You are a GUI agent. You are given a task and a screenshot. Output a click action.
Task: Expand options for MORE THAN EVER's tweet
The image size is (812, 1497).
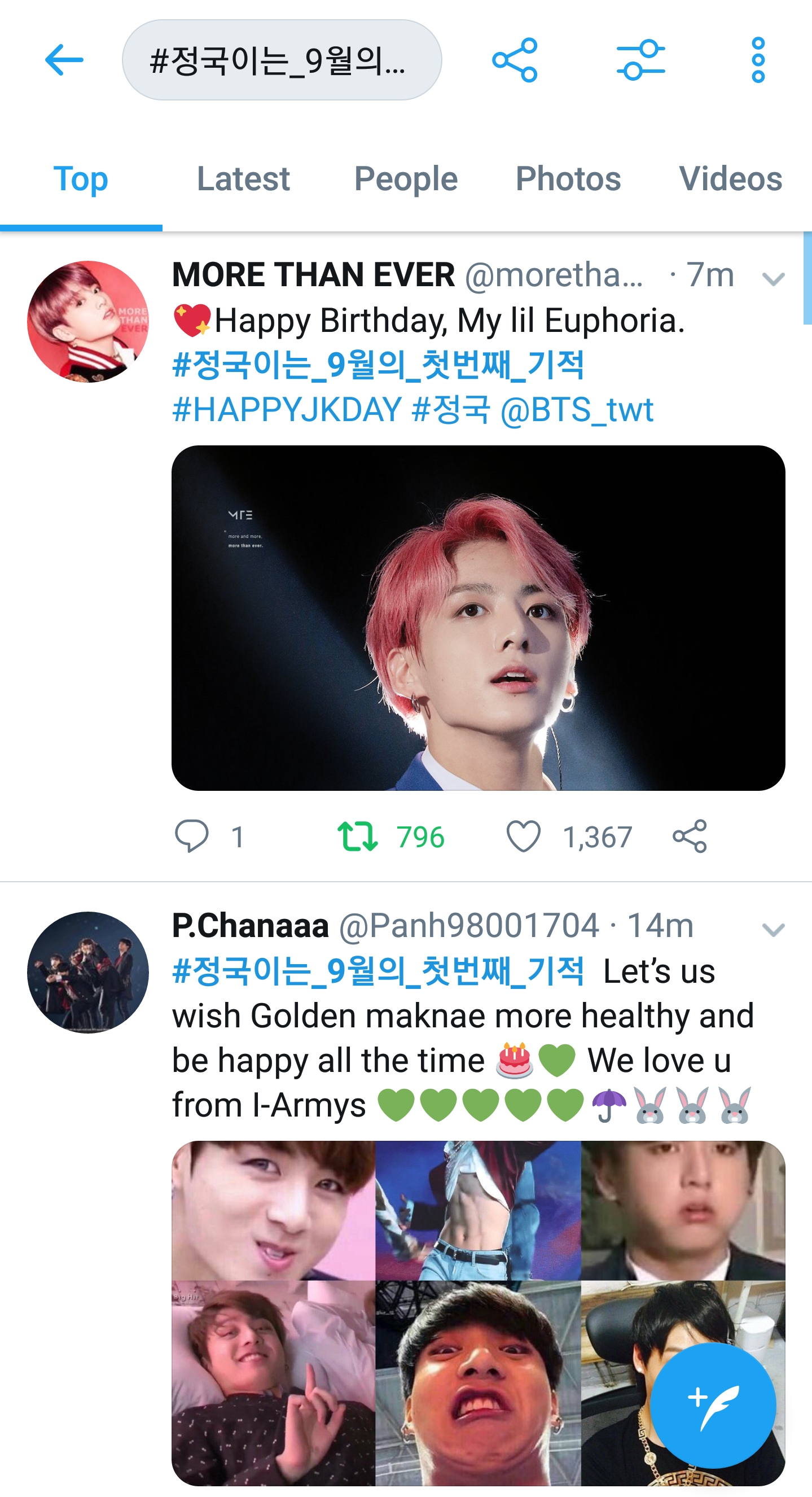(x=773, y=279)
